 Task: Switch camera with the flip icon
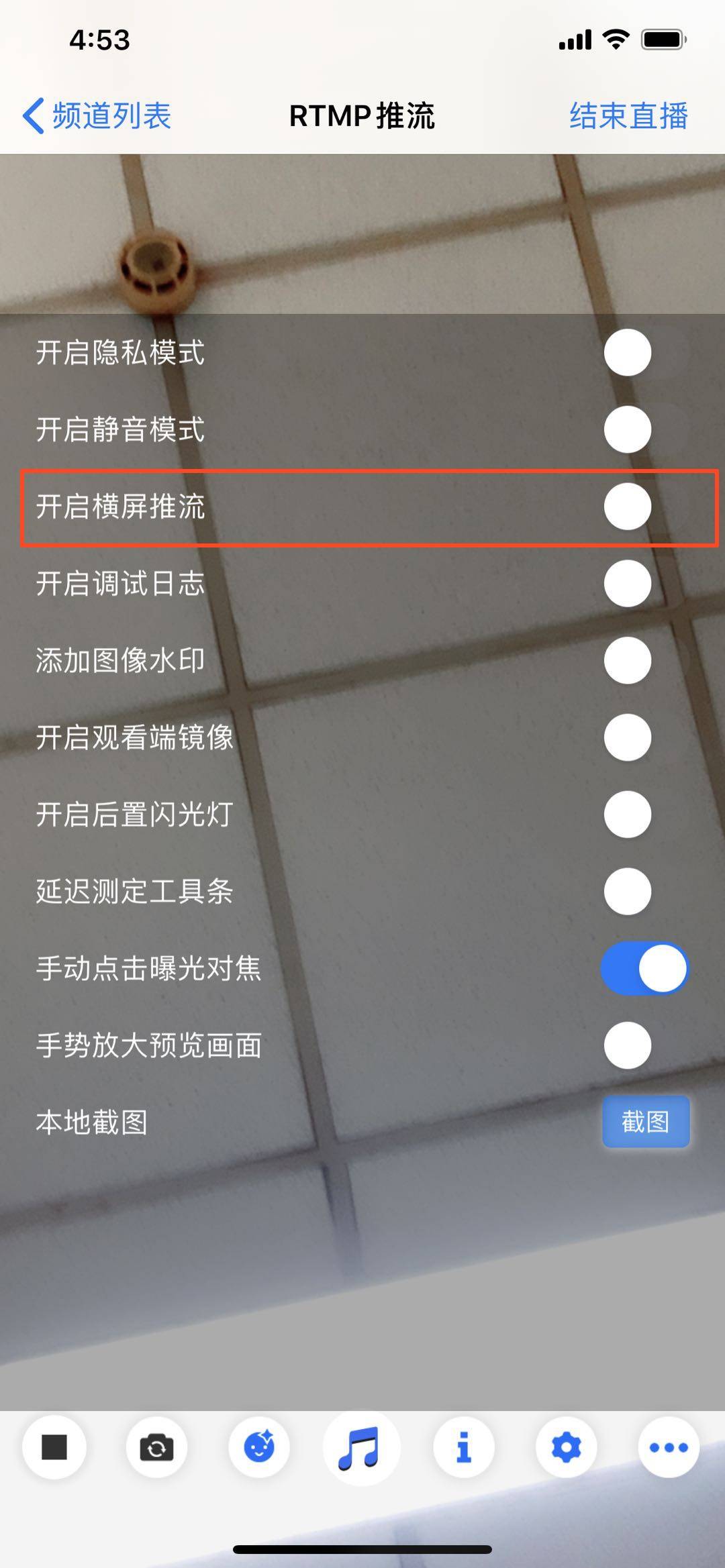click(x=156, y=1447)
